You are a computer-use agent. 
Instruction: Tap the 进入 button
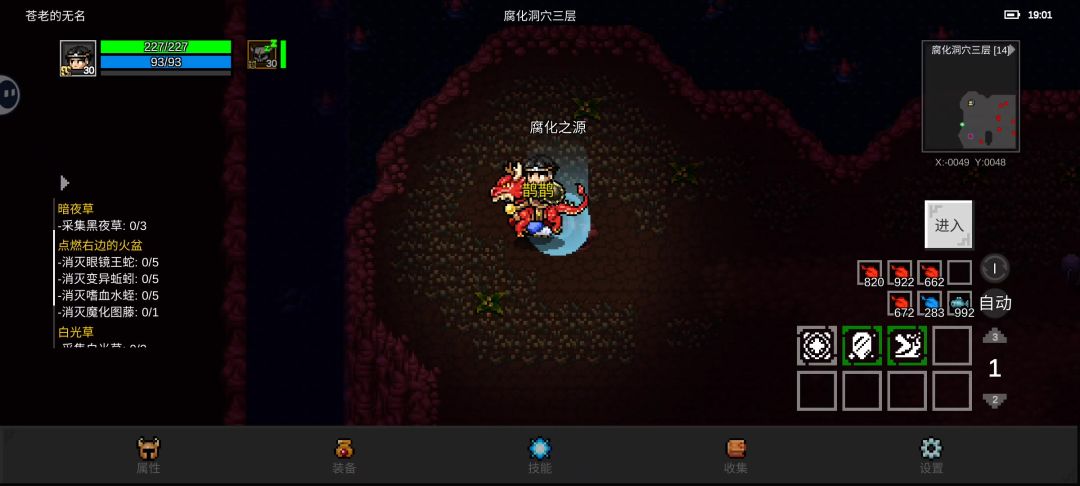point(948,225)
